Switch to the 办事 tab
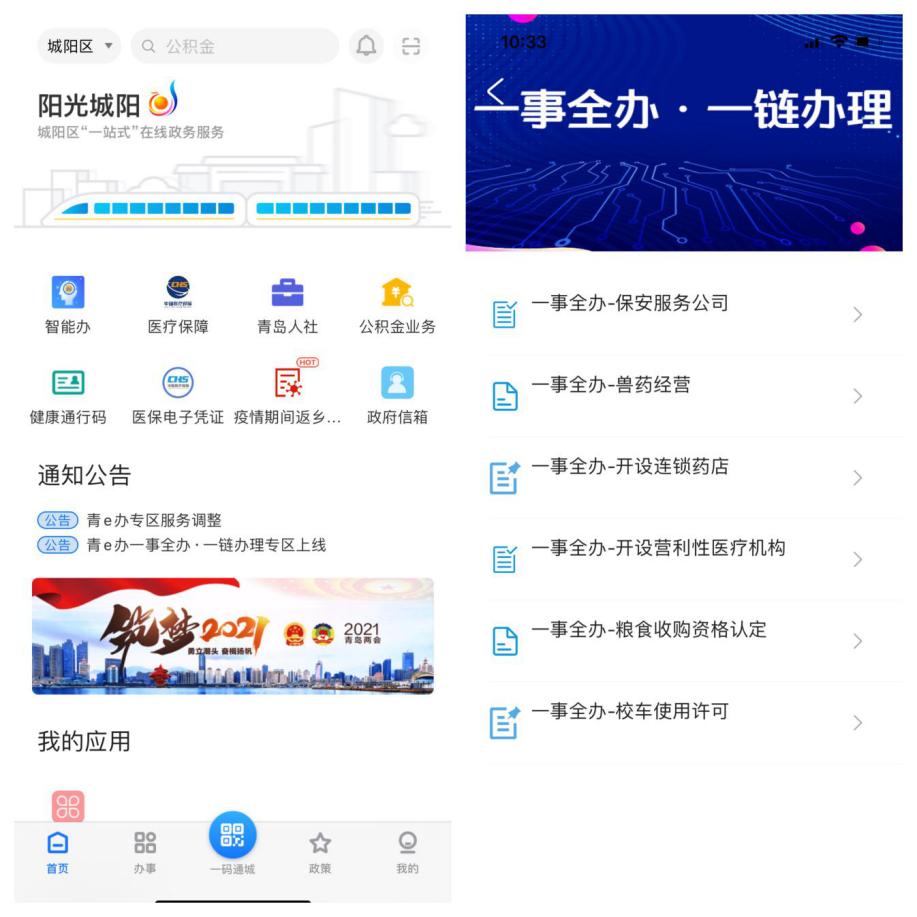Image resolution: width=917 pixels, height=917 pixels. pos(145,853)
